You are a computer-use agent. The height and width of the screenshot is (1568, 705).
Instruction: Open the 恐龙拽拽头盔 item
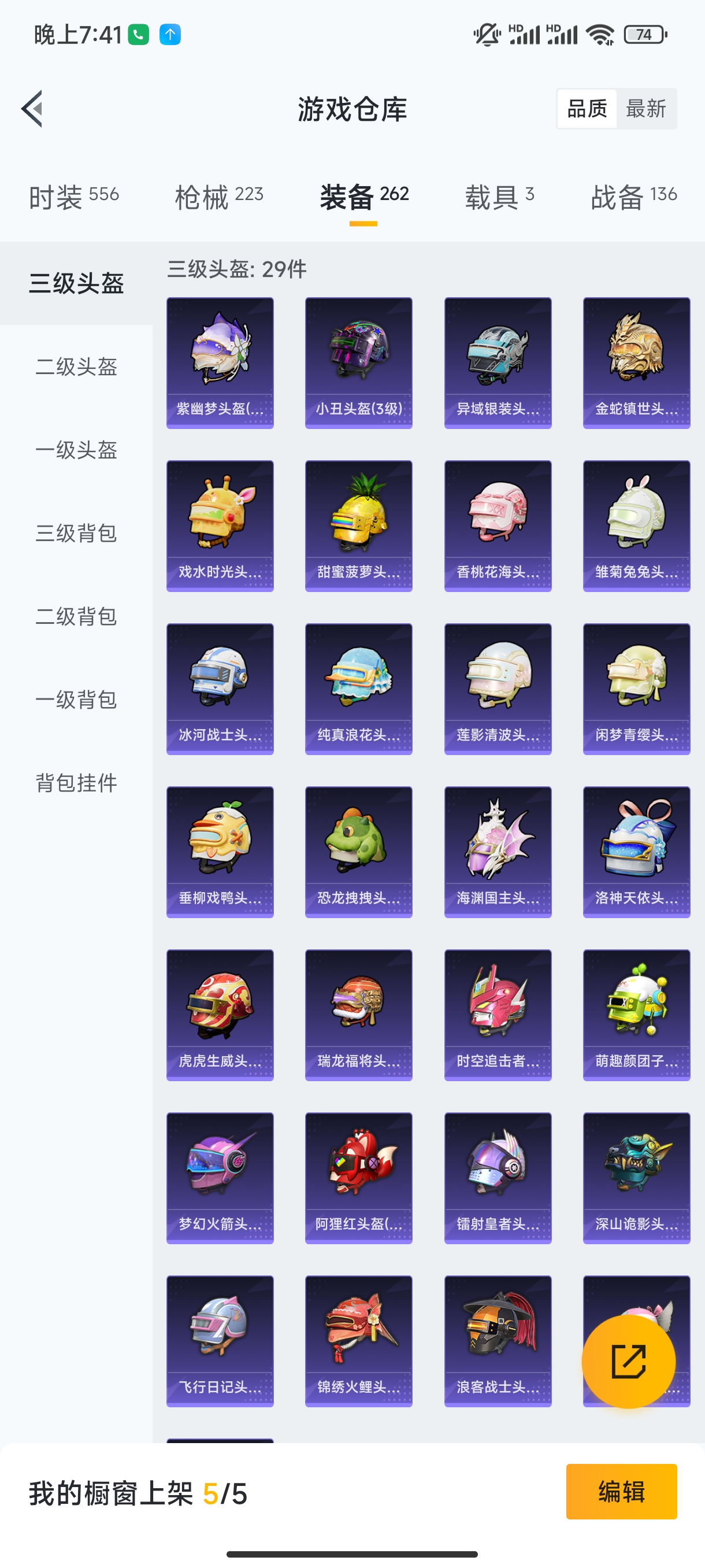(x=359, y=852)
